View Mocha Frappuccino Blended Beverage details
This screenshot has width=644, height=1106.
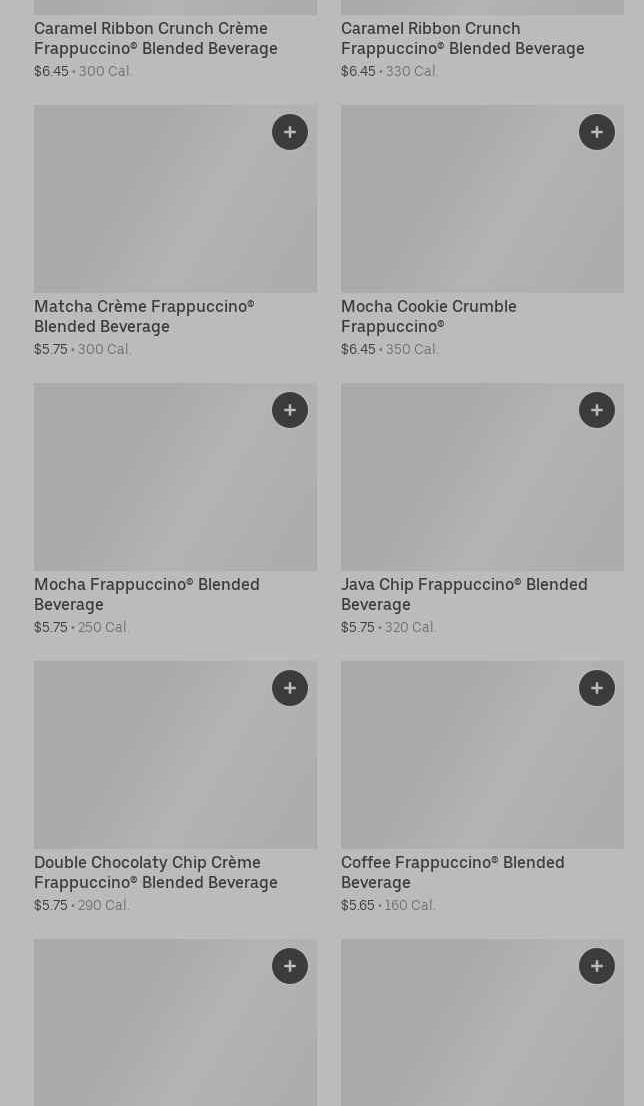176,510
